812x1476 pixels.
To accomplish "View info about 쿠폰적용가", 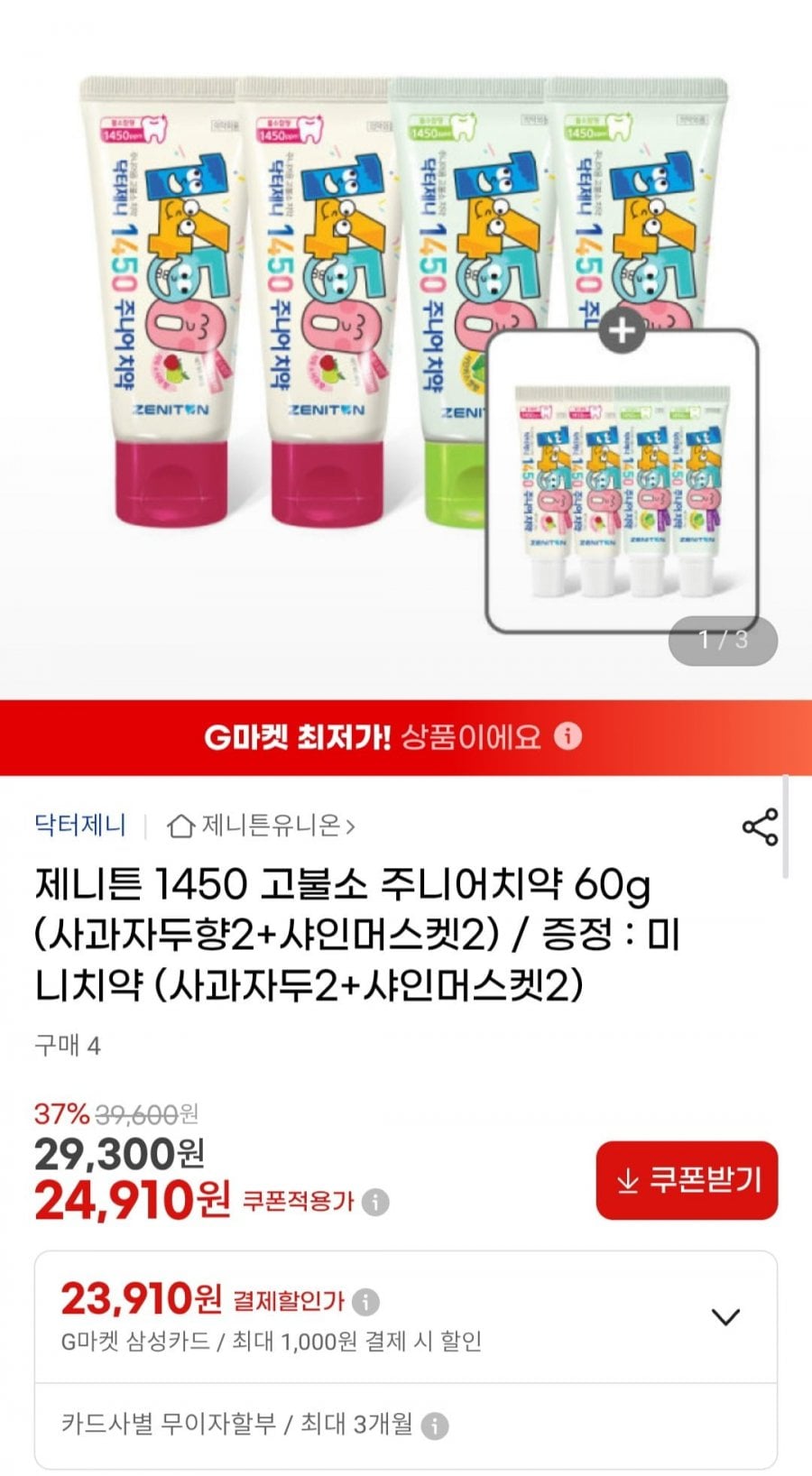I will 376,1203.
